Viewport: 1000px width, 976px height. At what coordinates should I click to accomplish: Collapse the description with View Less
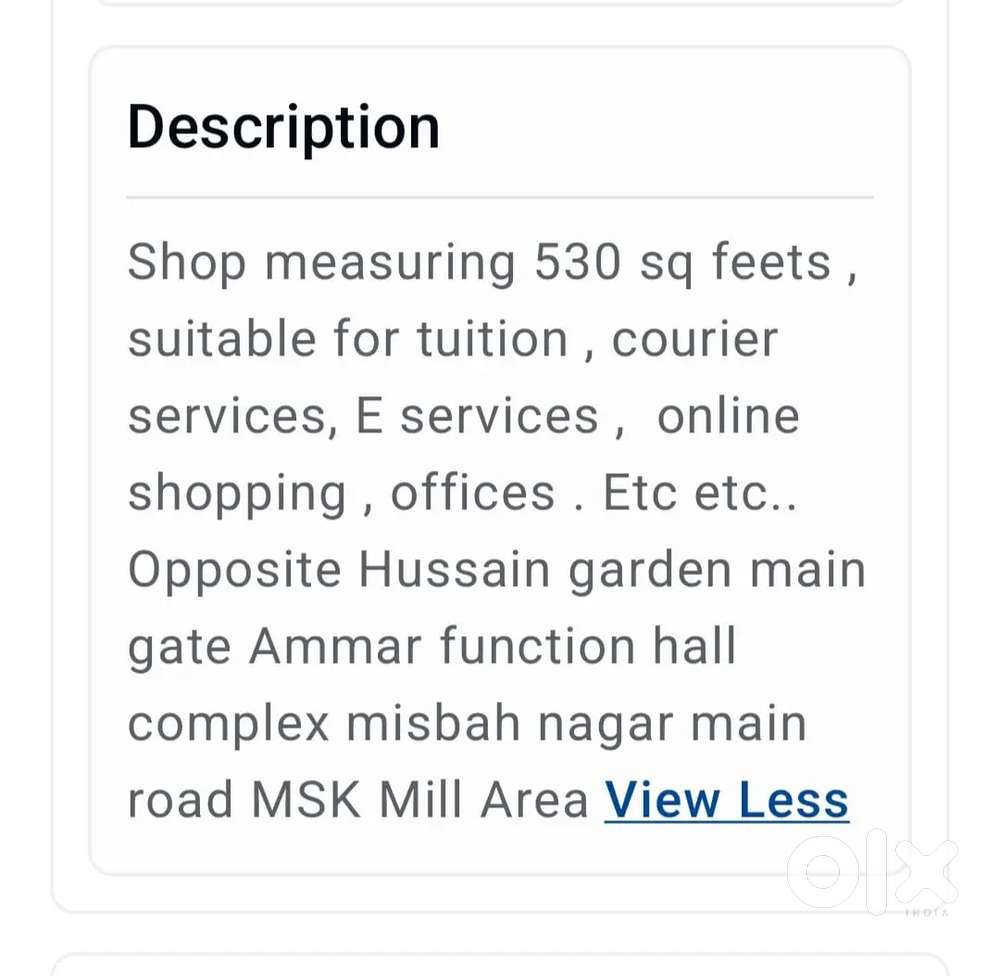(726, 800)
